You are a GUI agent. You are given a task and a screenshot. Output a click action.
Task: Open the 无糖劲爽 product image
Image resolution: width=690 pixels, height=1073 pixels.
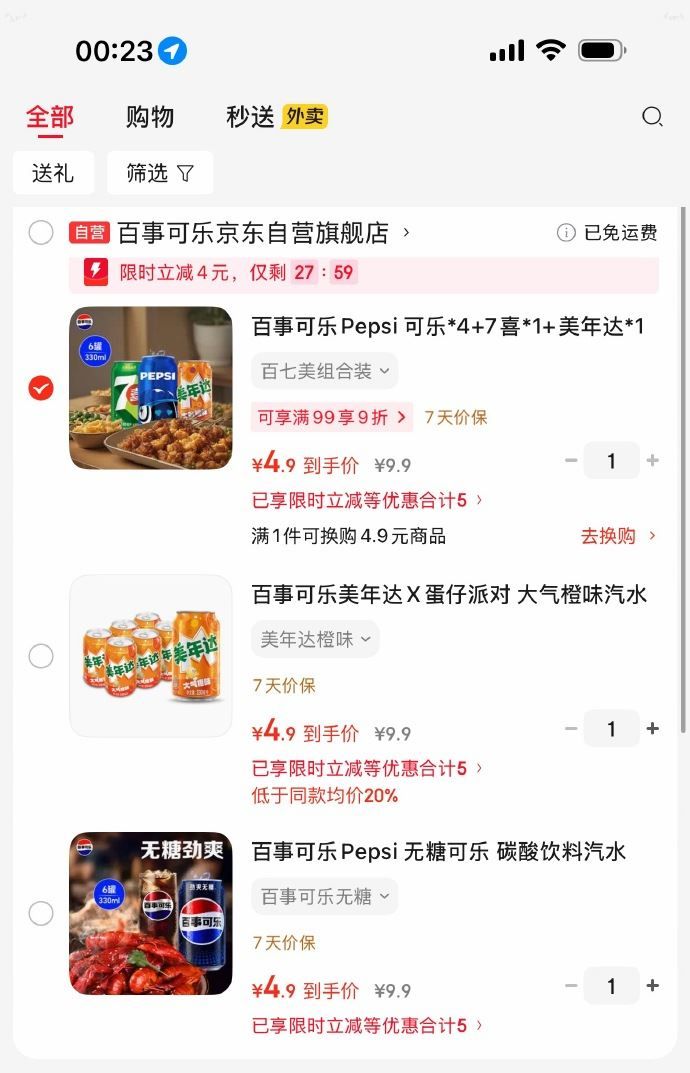click(151, 913)
